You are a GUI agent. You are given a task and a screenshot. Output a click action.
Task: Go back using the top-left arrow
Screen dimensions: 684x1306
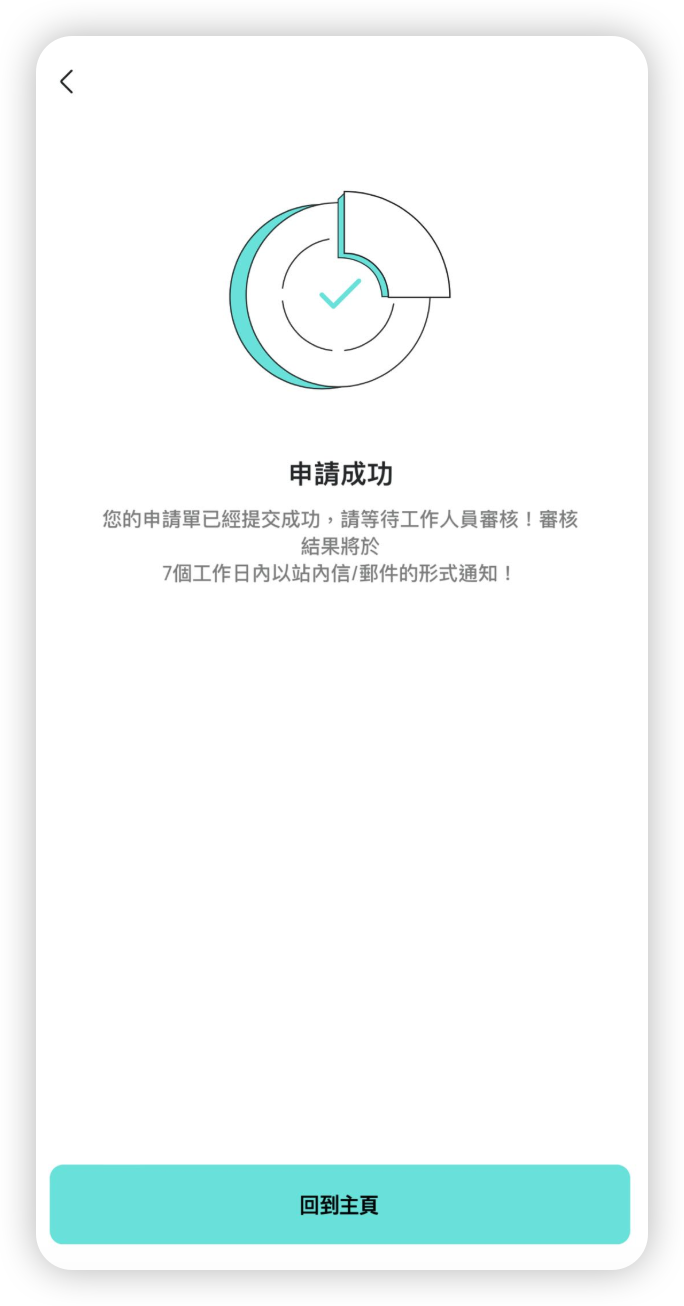click(67, 82)
